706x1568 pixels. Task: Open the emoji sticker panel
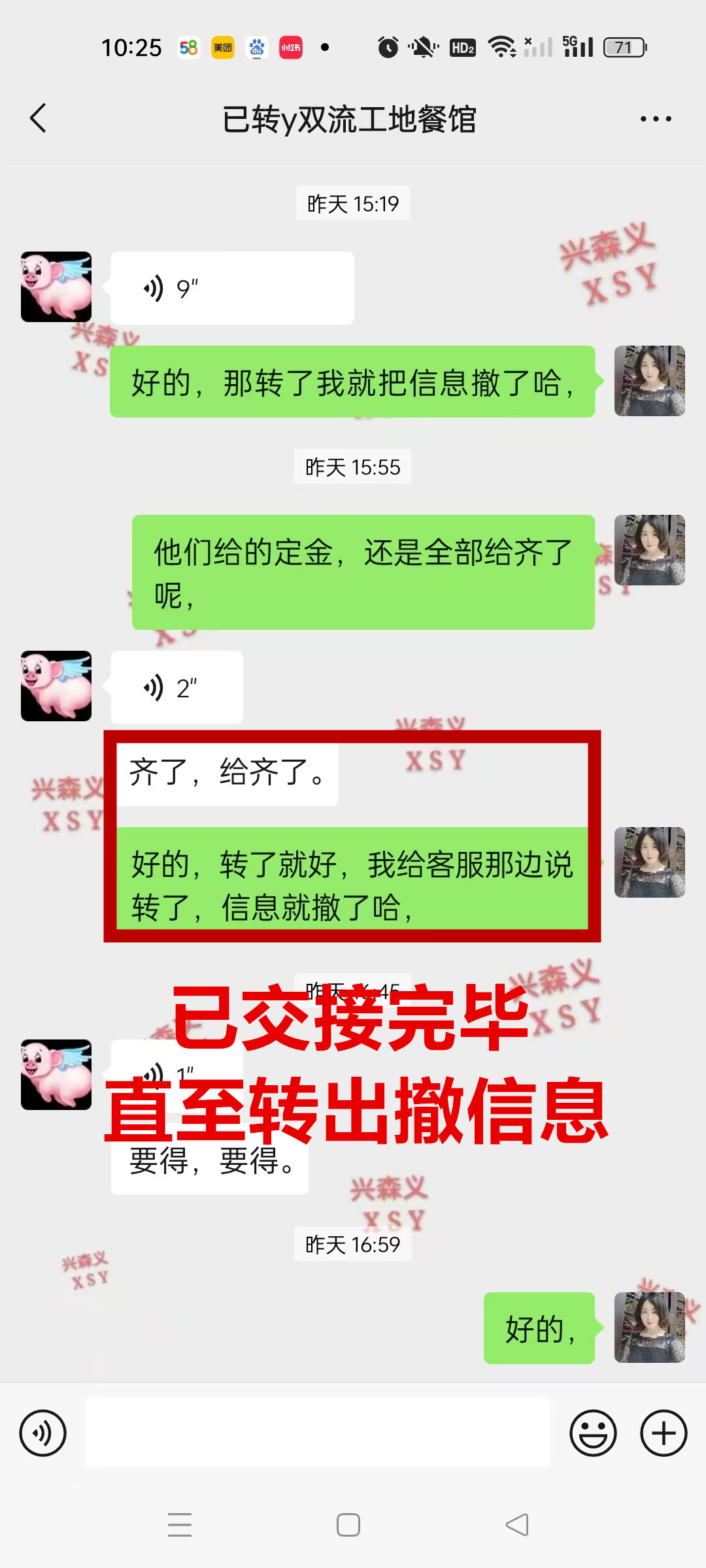click(x=593, y=1433)
